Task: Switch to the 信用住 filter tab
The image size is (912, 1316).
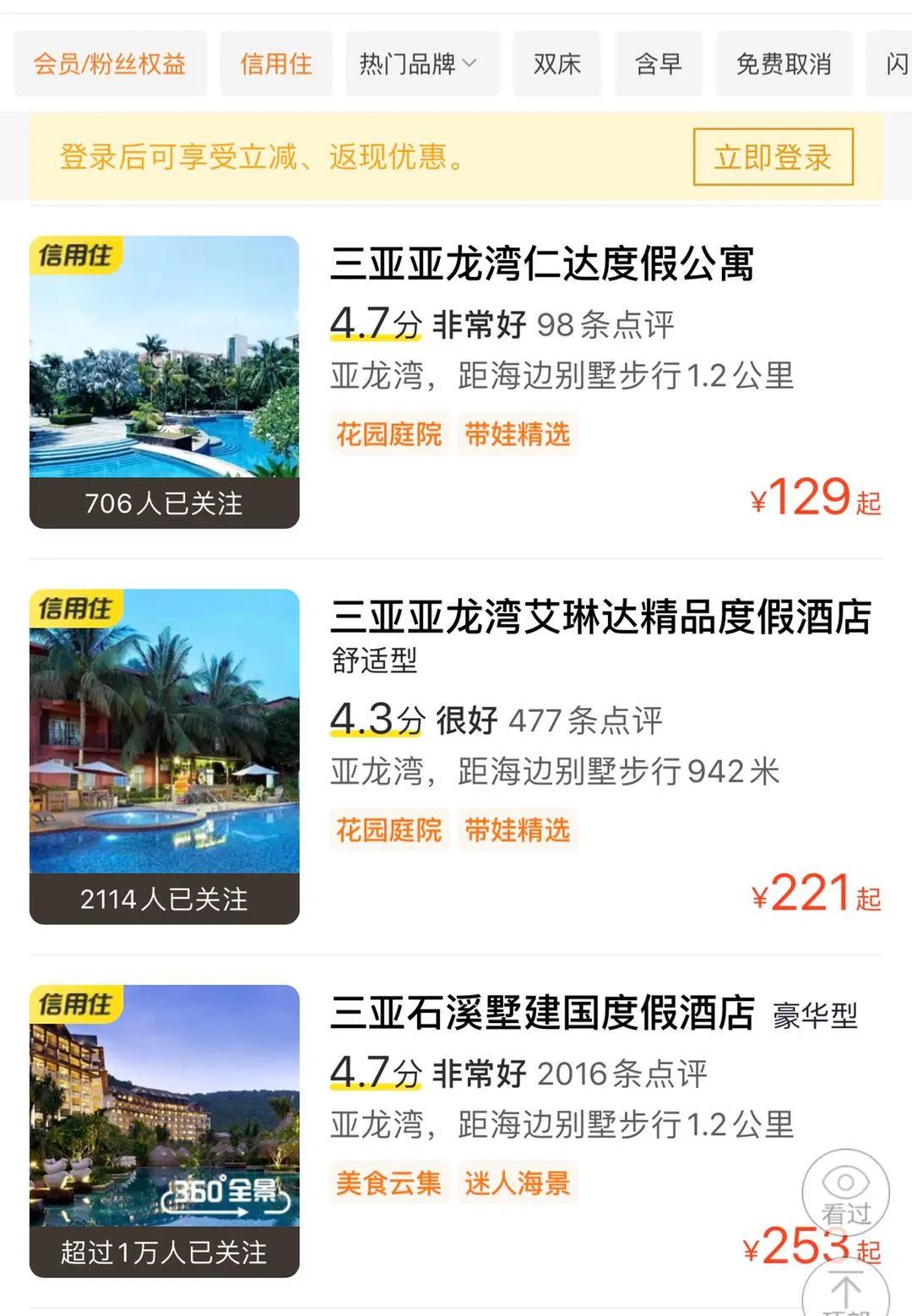Action: [275, 63]
